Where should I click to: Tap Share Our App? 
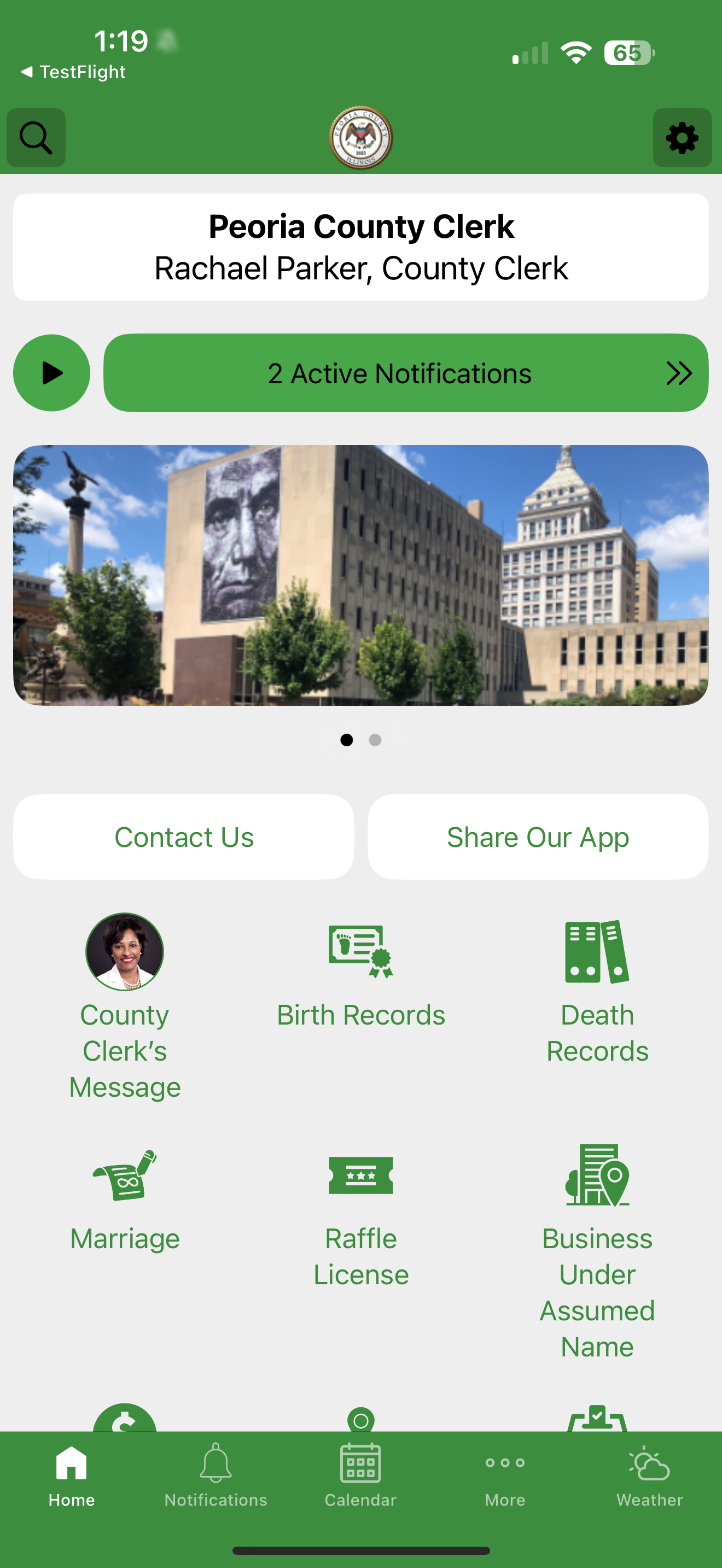click(x=538, y=836)
